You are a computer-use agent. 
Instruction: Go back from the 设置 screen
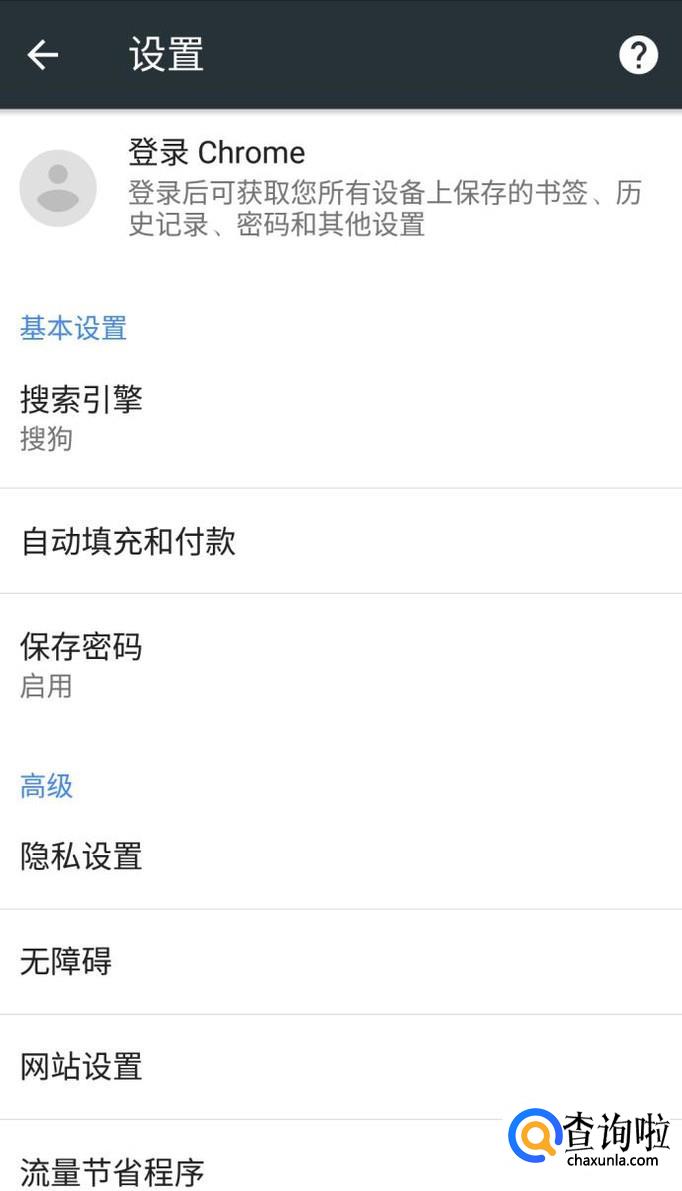pos(43,55)
